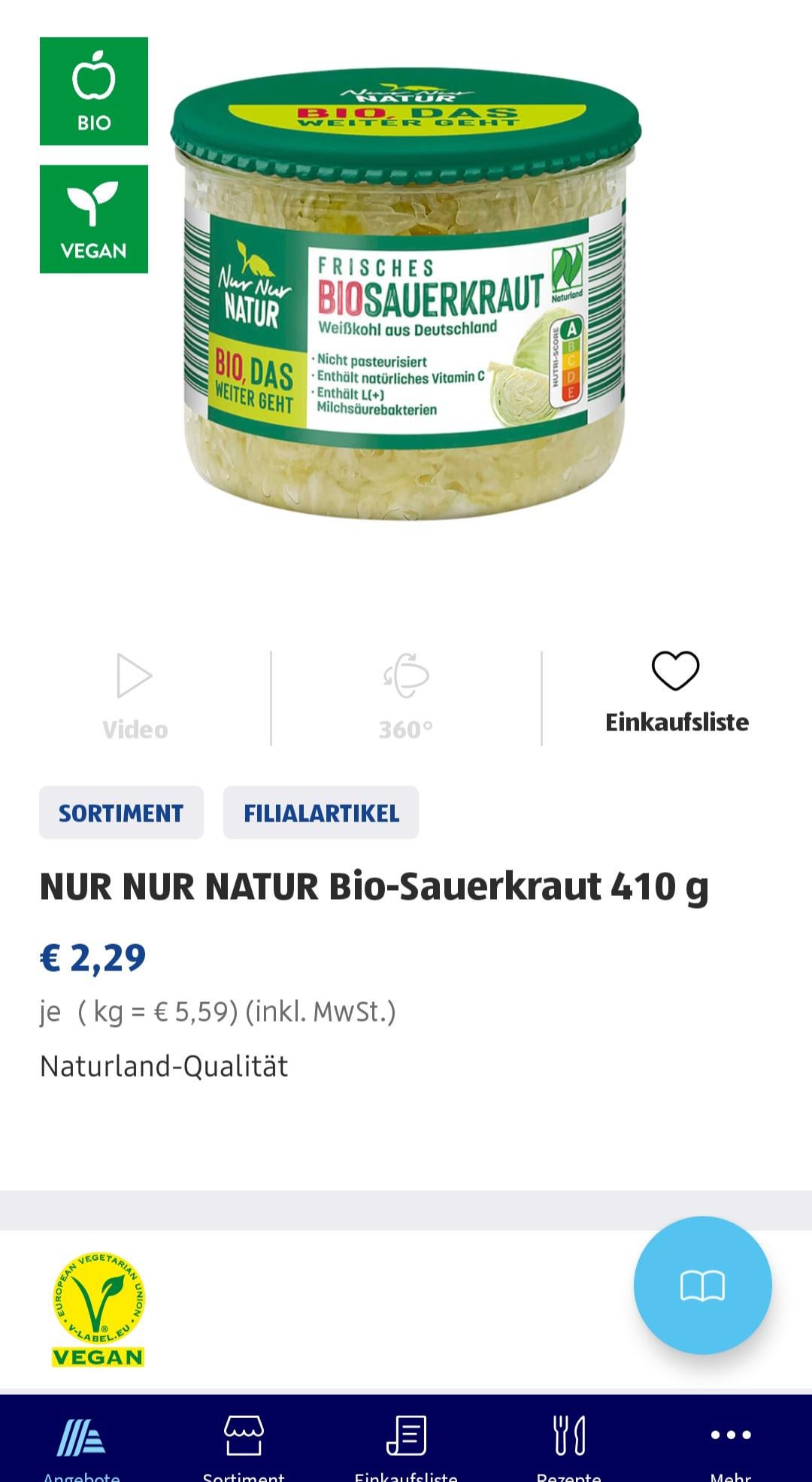Enlarge the Bio-Sauerkraut product image
Image resolution: width=812 pixels, height=1482 pixels.
[x=406, y=301]
